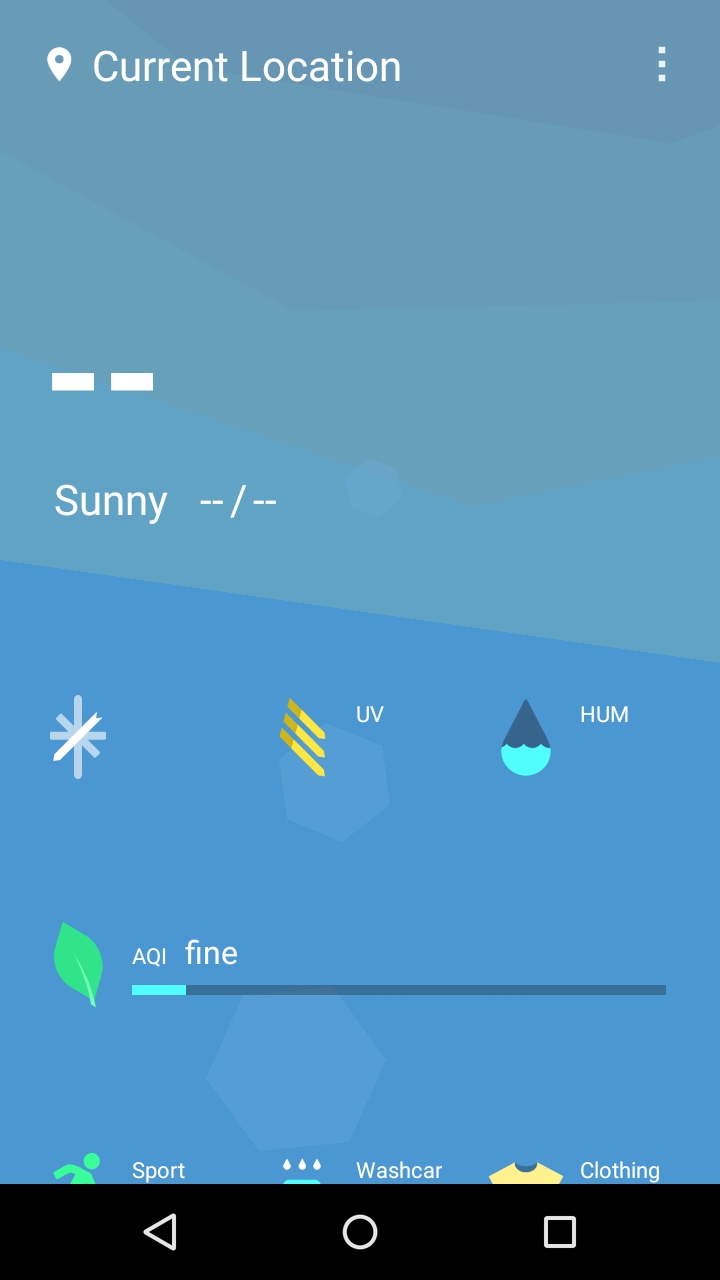Tap the AQI progress bar
This screenshot has width=720, height=1280.
399,989
